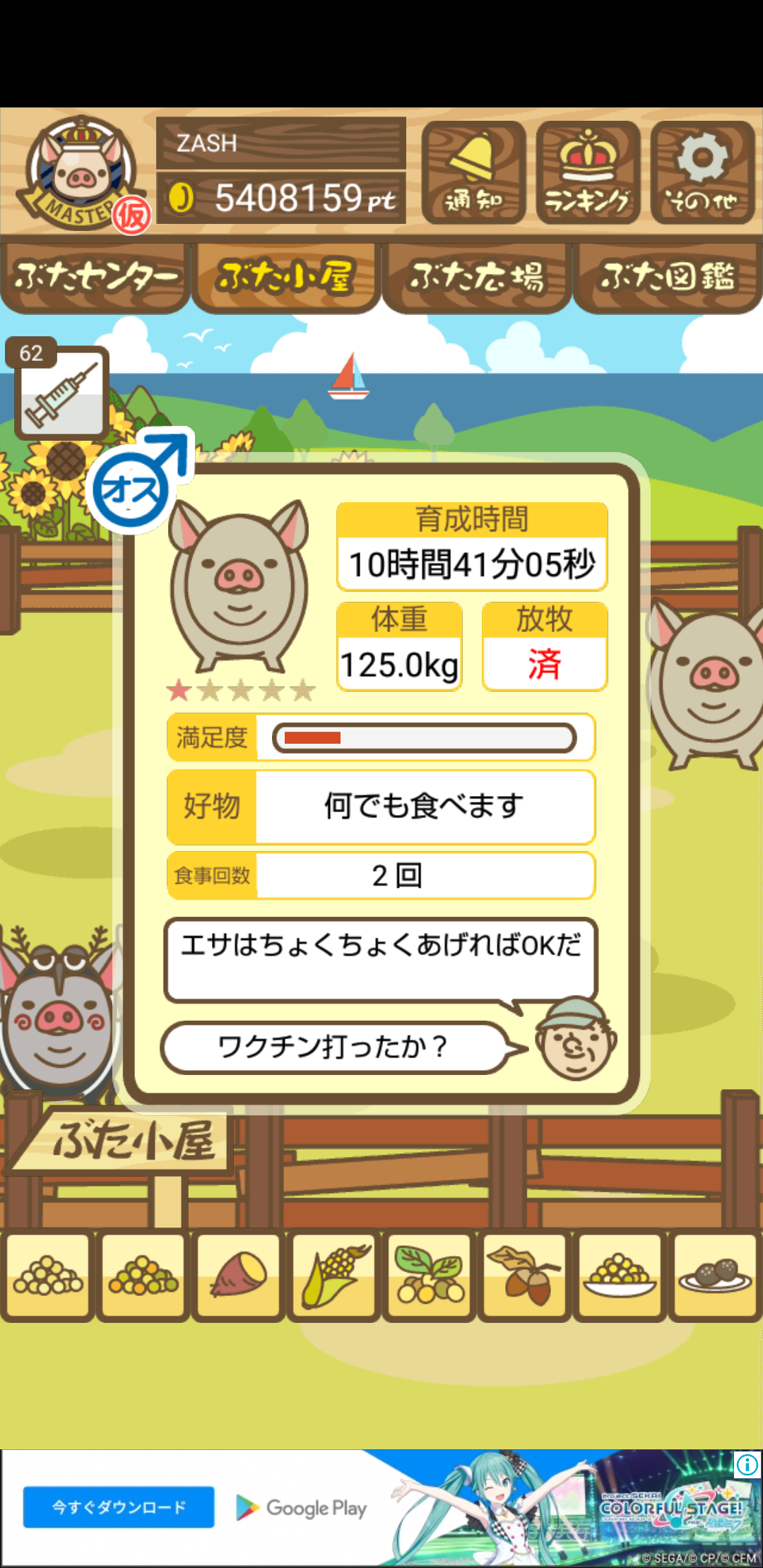Open その他 settings gear

coord(702,173)
